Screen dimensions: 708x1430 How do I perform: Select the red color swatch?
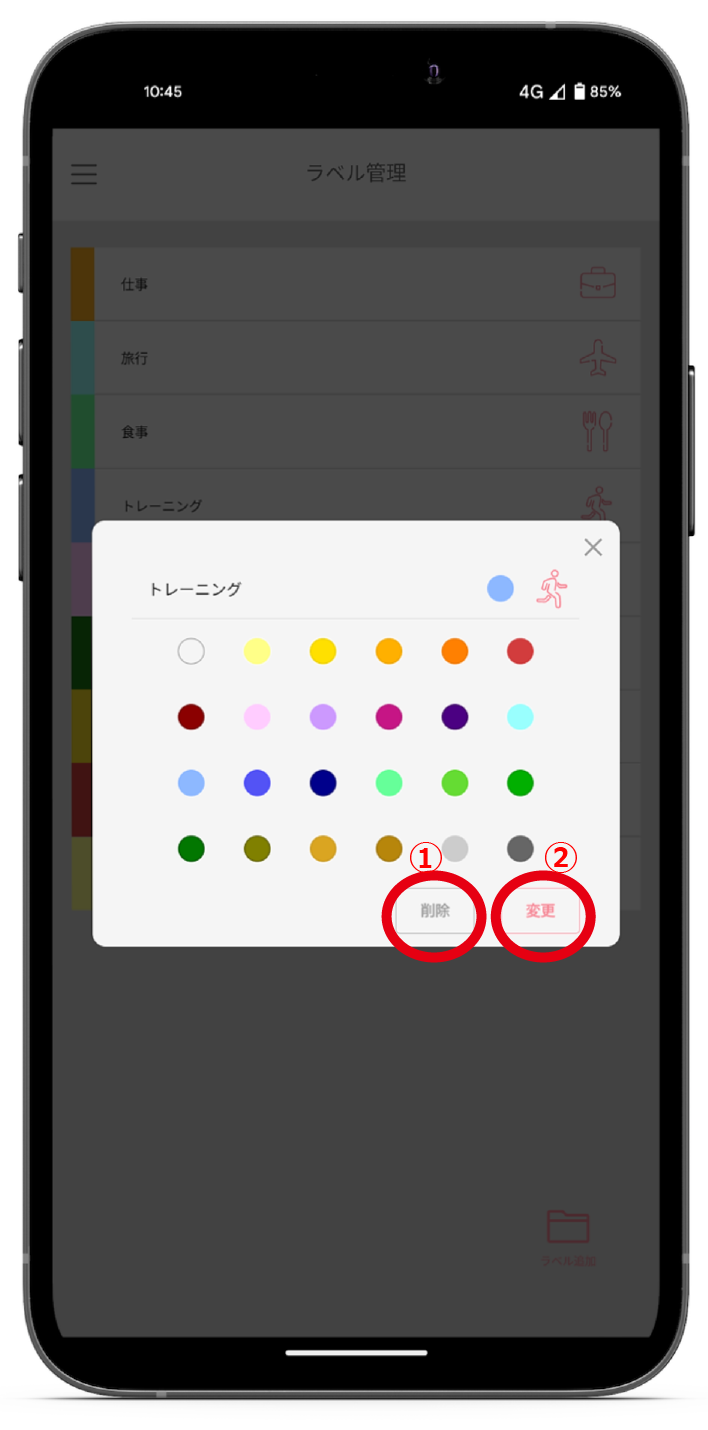(520, 652)
